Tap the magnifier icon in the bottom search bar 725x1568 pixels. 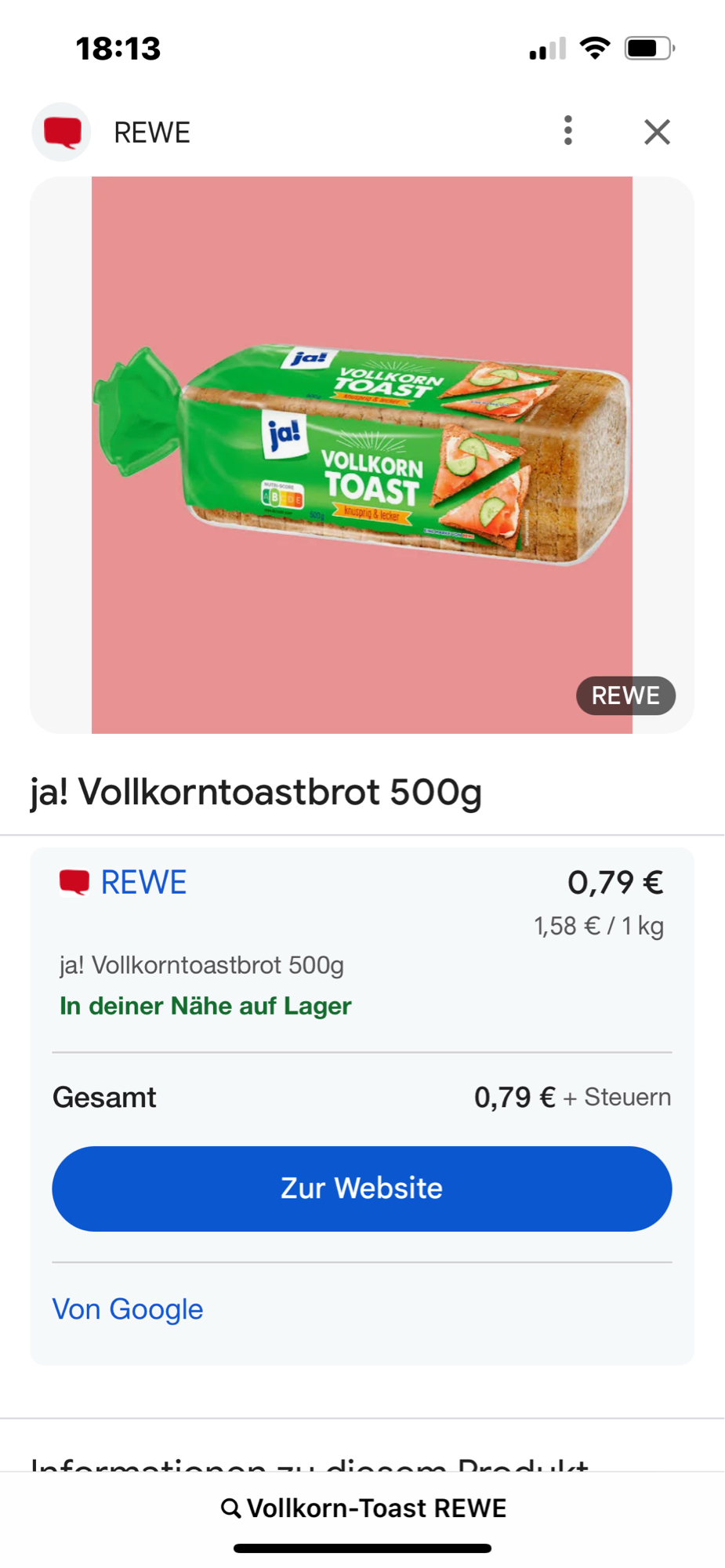point(230,1508)
